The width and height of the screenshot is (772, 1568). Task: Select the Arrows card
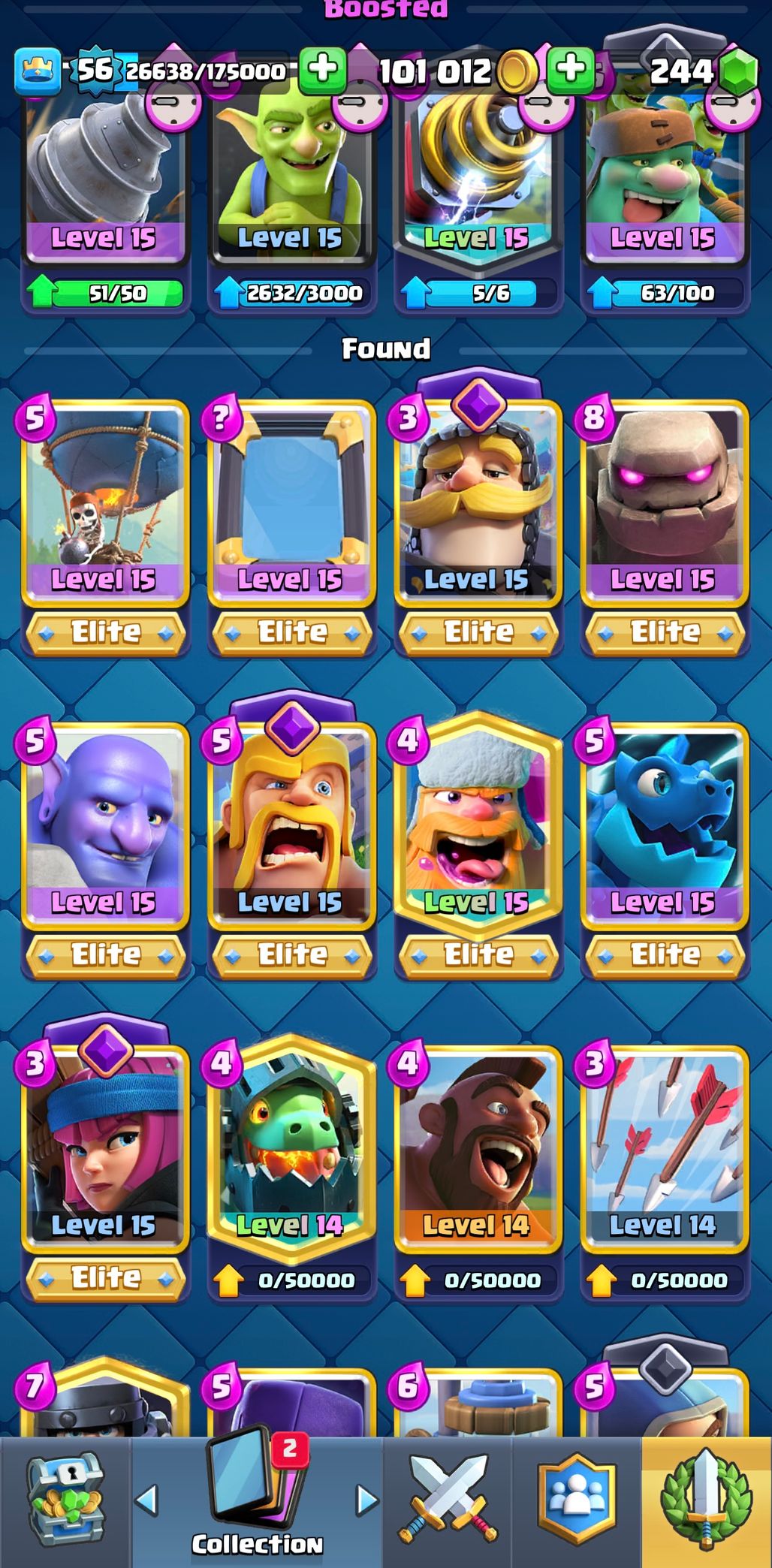(665, 1150)
